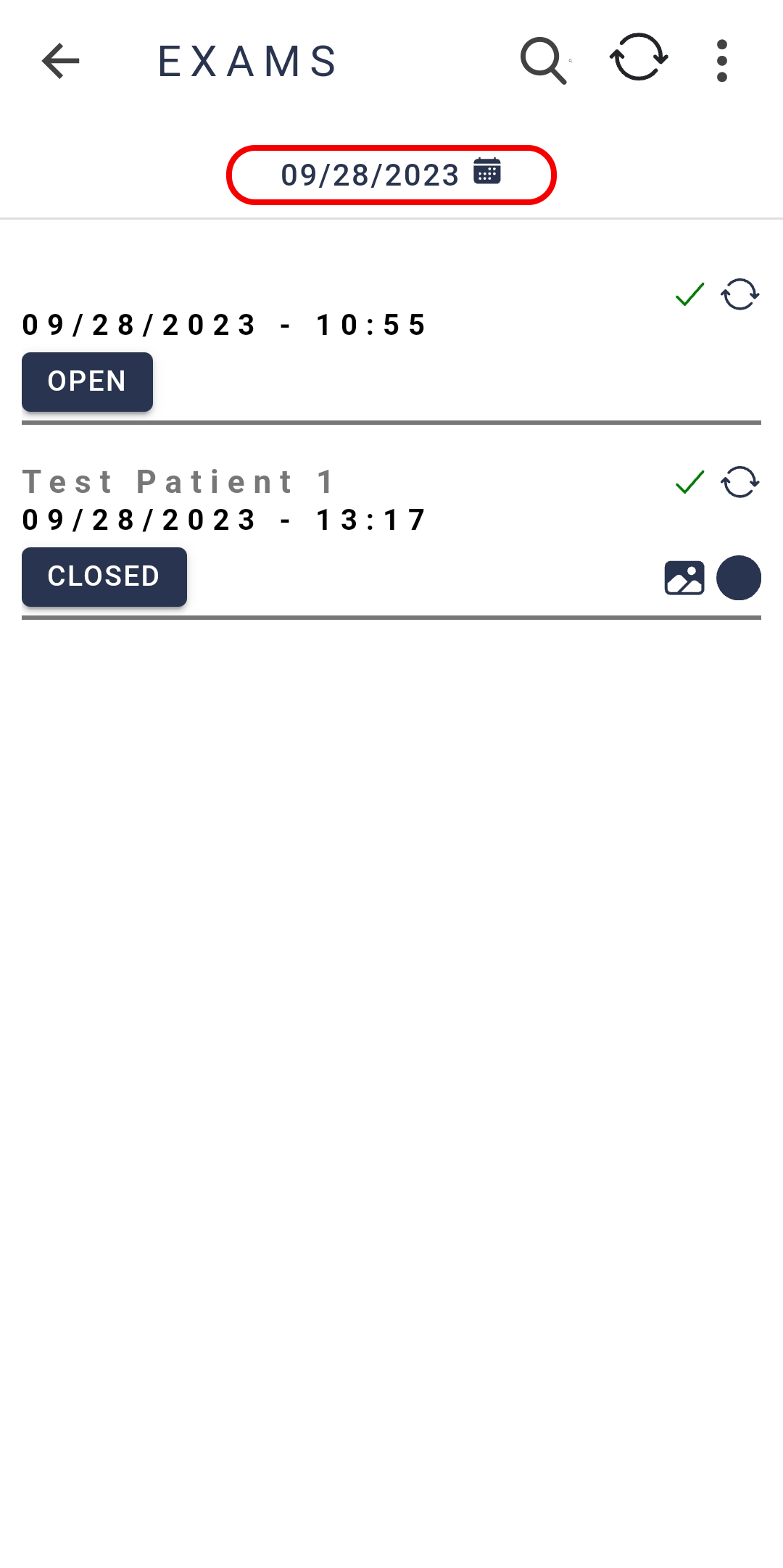
Task: Open the 09/28/2023 date picker
Action: click(x=391, y=175)
